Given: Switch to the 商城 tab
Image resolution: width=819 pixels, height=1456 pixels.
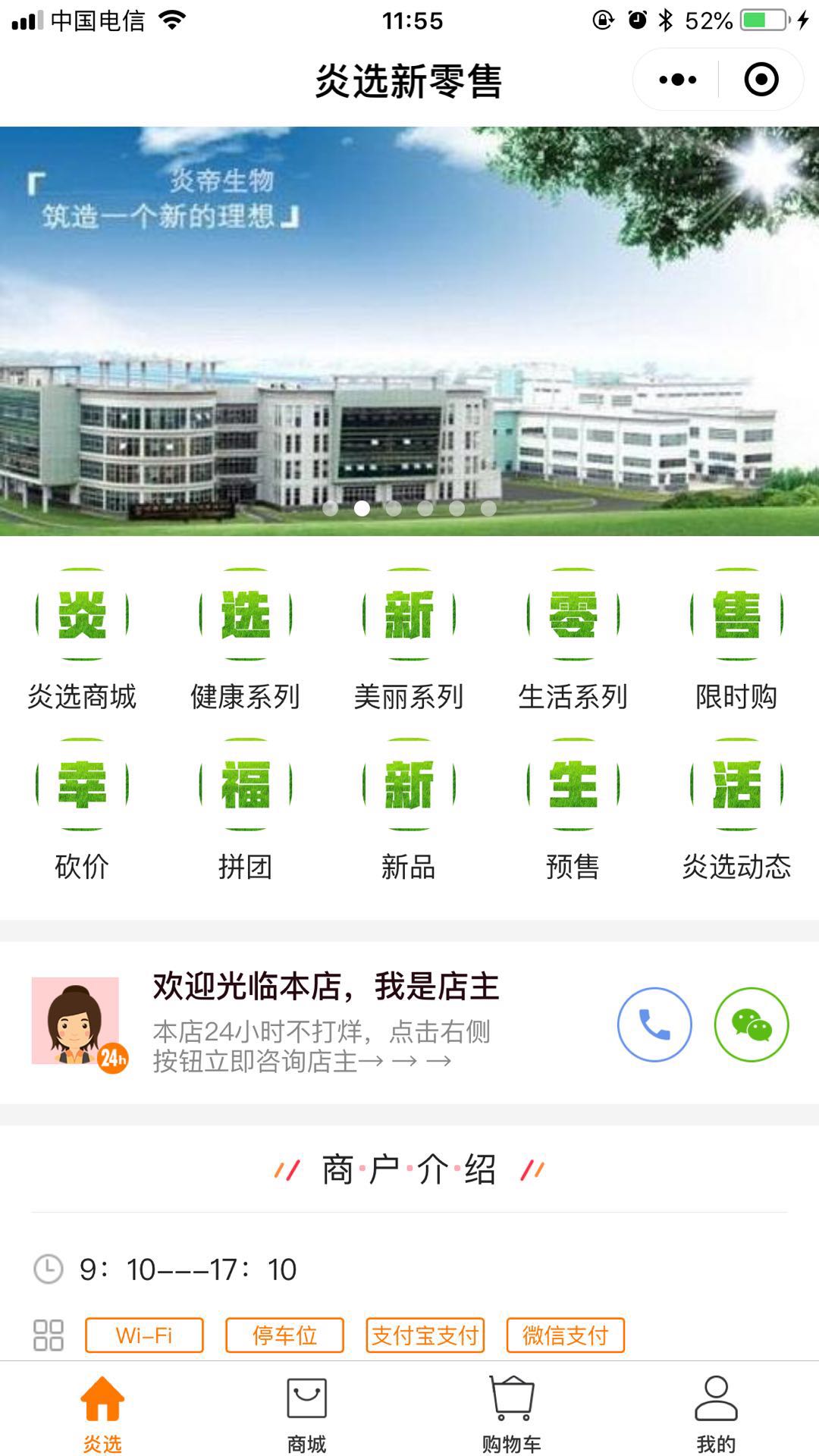Looking at the screenshot, I should 306,1412.
